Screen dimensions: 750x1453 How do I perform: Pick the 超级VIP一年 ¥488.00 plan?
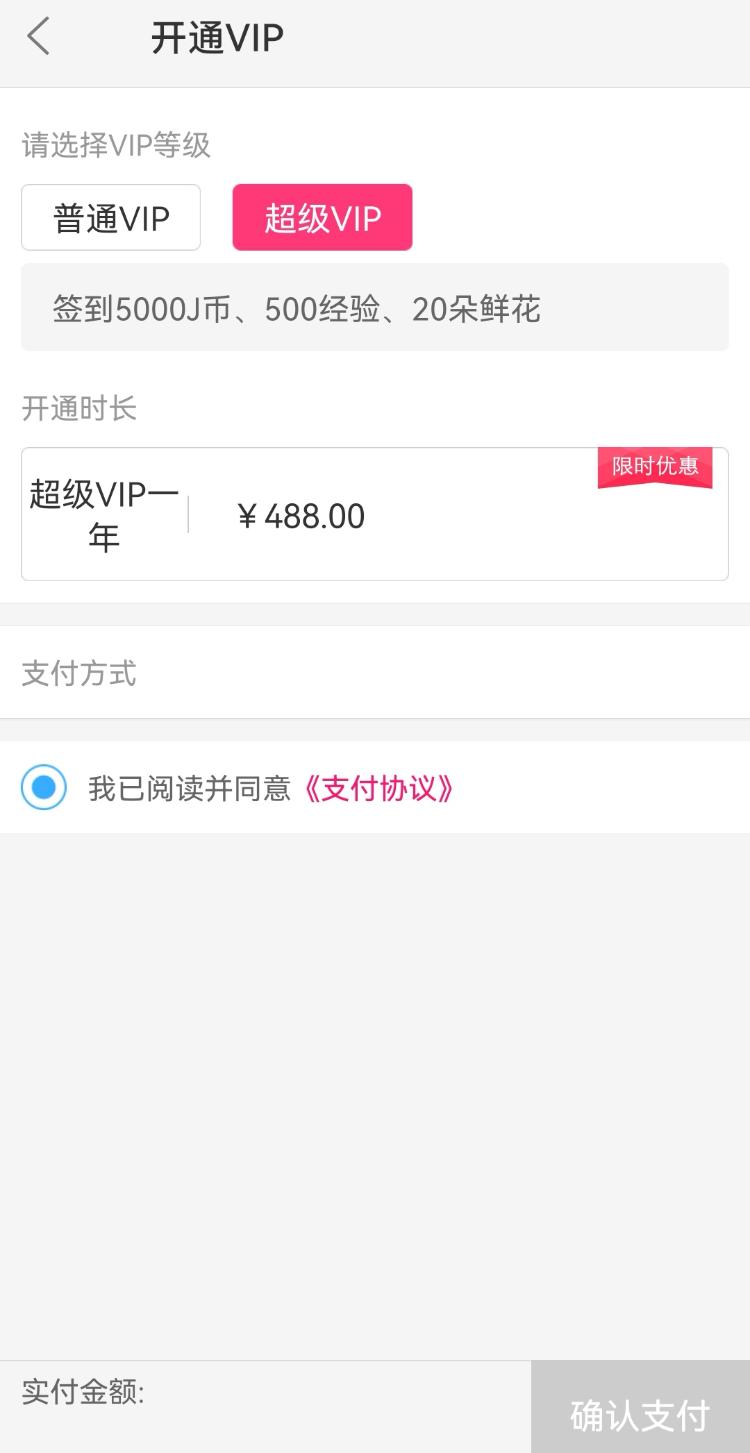[x=374, y=514]
